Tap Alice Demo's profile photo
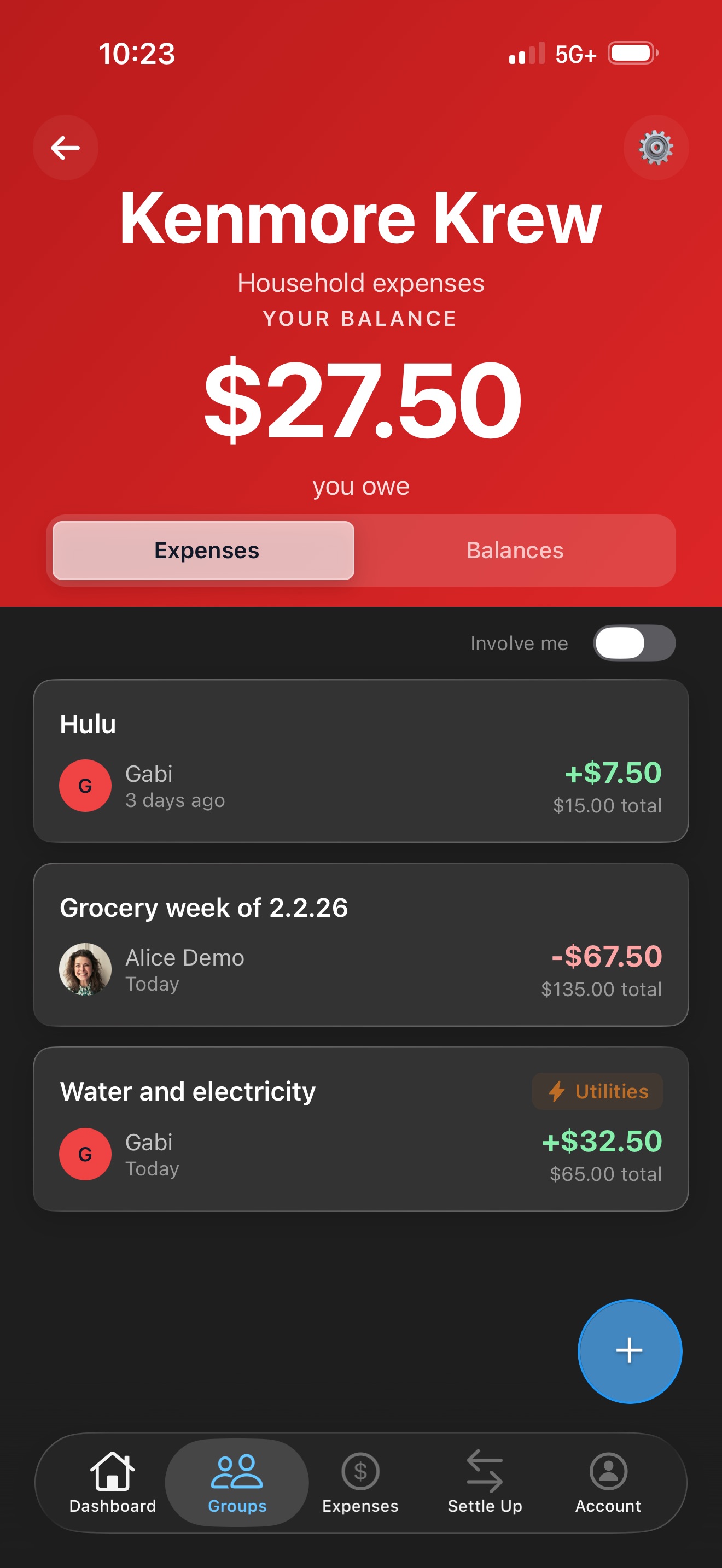Screen dimensions: 722x1568 pyautogui.click(x=85, y=969)
